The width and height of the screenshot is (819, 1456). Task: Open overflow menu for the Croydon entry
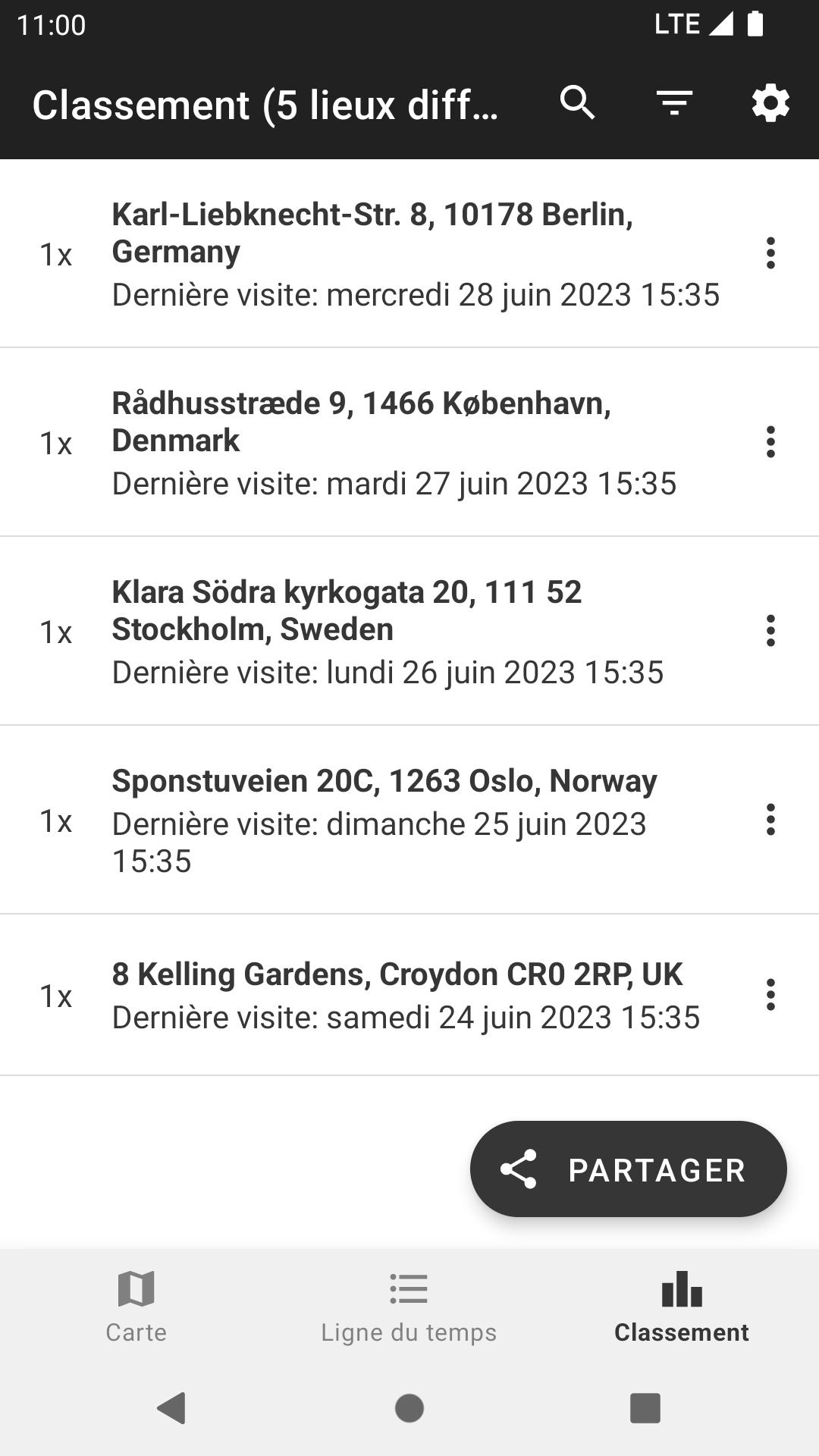(x=770, y=995)
